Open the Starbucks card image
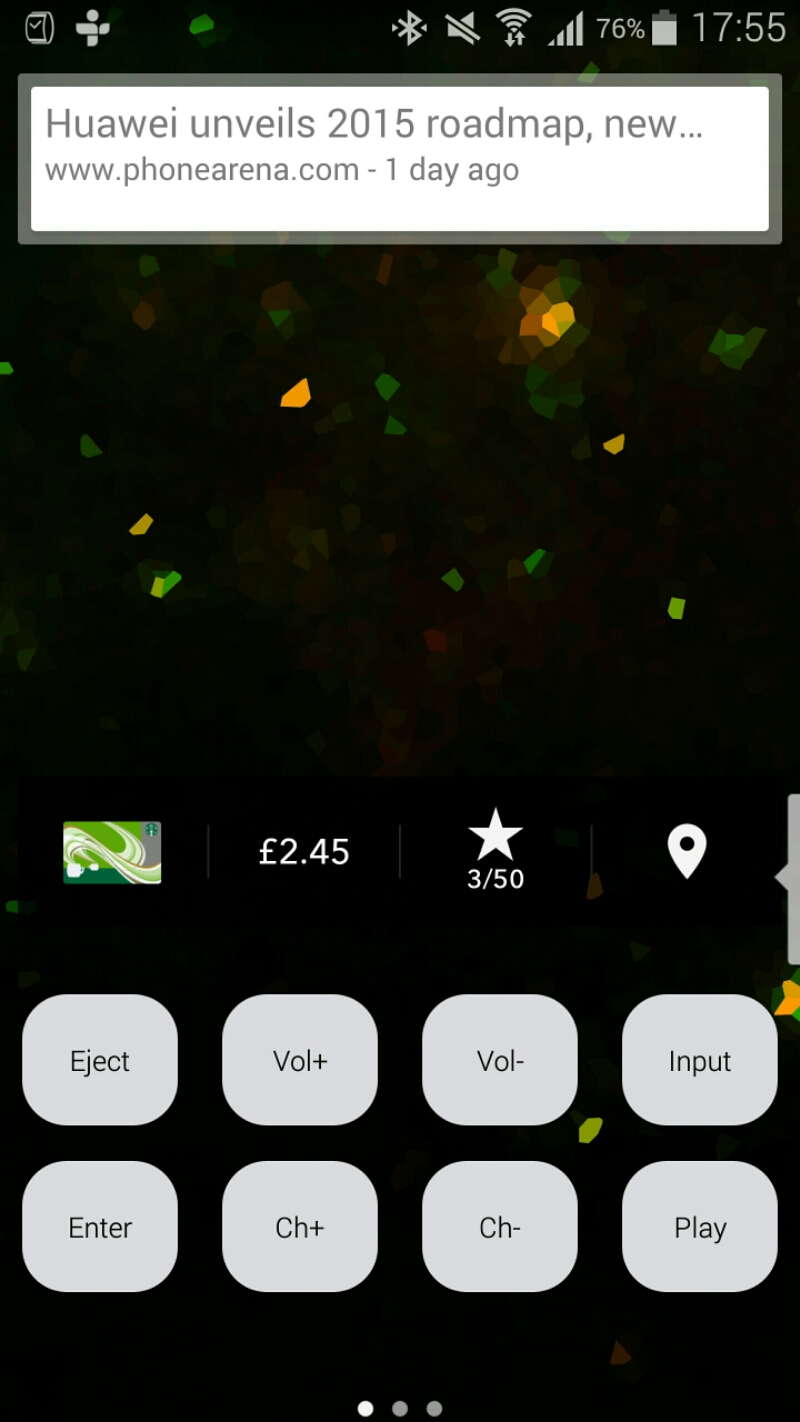This screenshot has height=1422, width=800. (112, 852)
